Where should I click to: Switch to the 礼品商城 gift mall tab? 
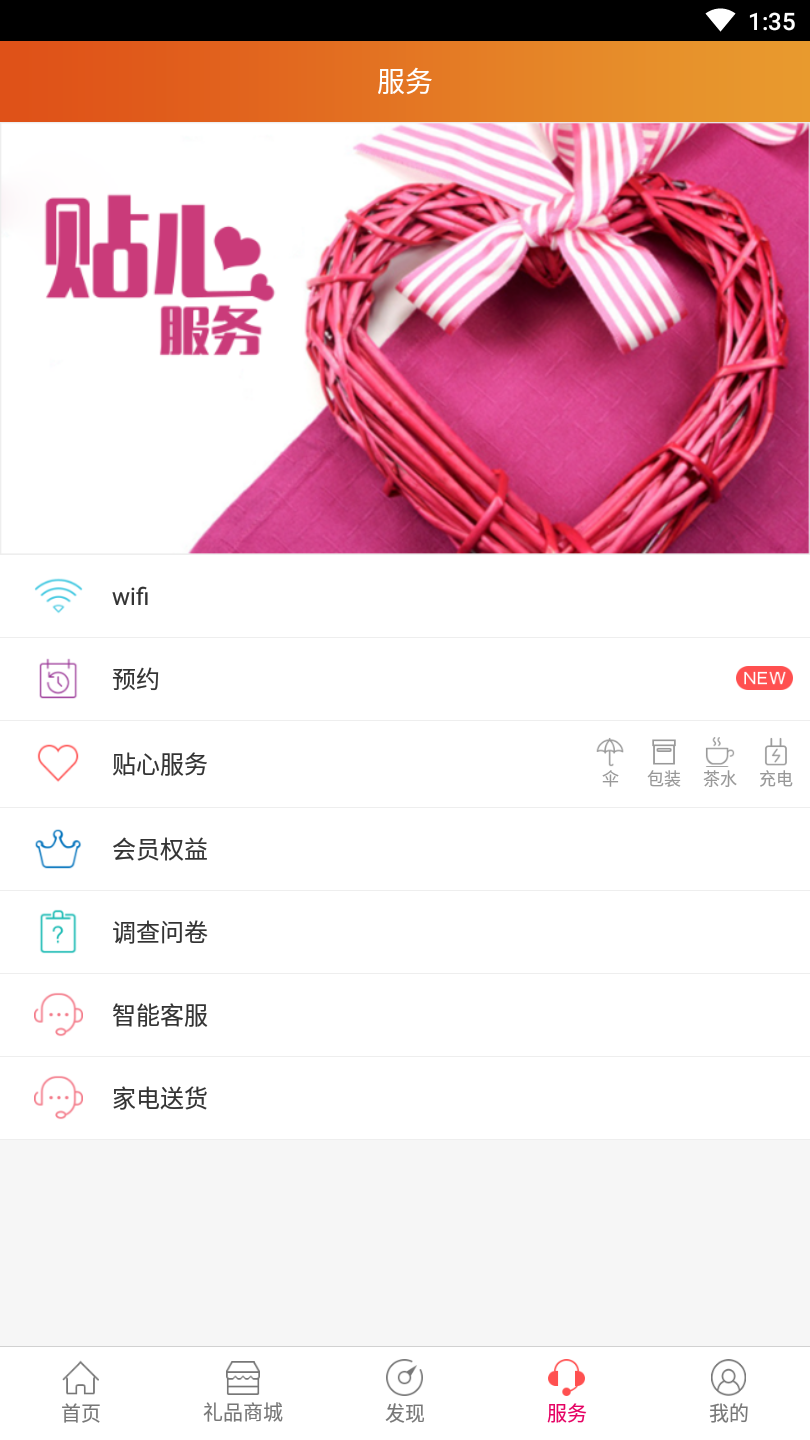coord(243,1392)
